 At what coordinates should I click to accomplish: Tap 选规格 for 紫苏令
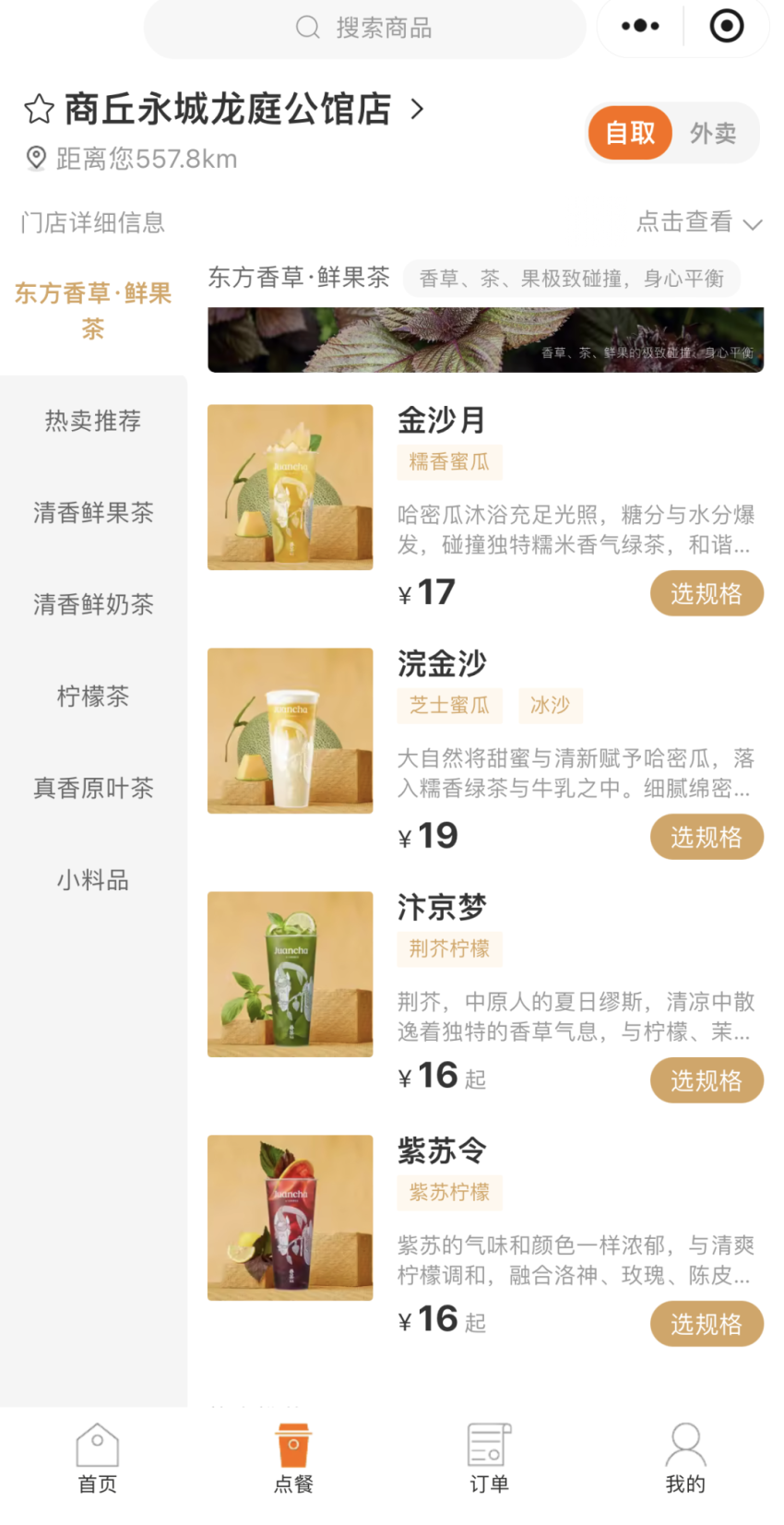coord(707,1324)
